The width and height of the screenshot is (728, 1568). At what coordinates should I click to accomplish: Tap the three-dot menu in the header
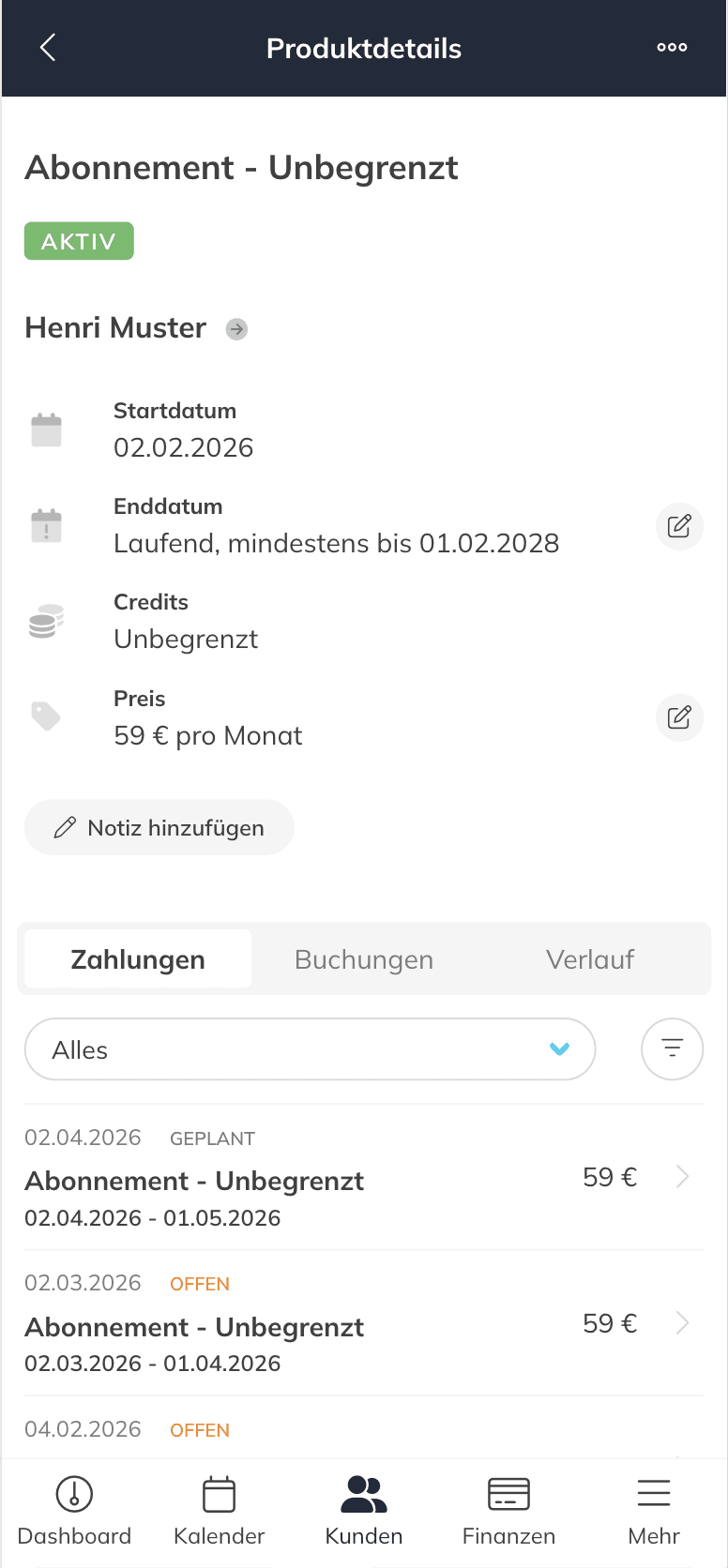pos(672,47)
